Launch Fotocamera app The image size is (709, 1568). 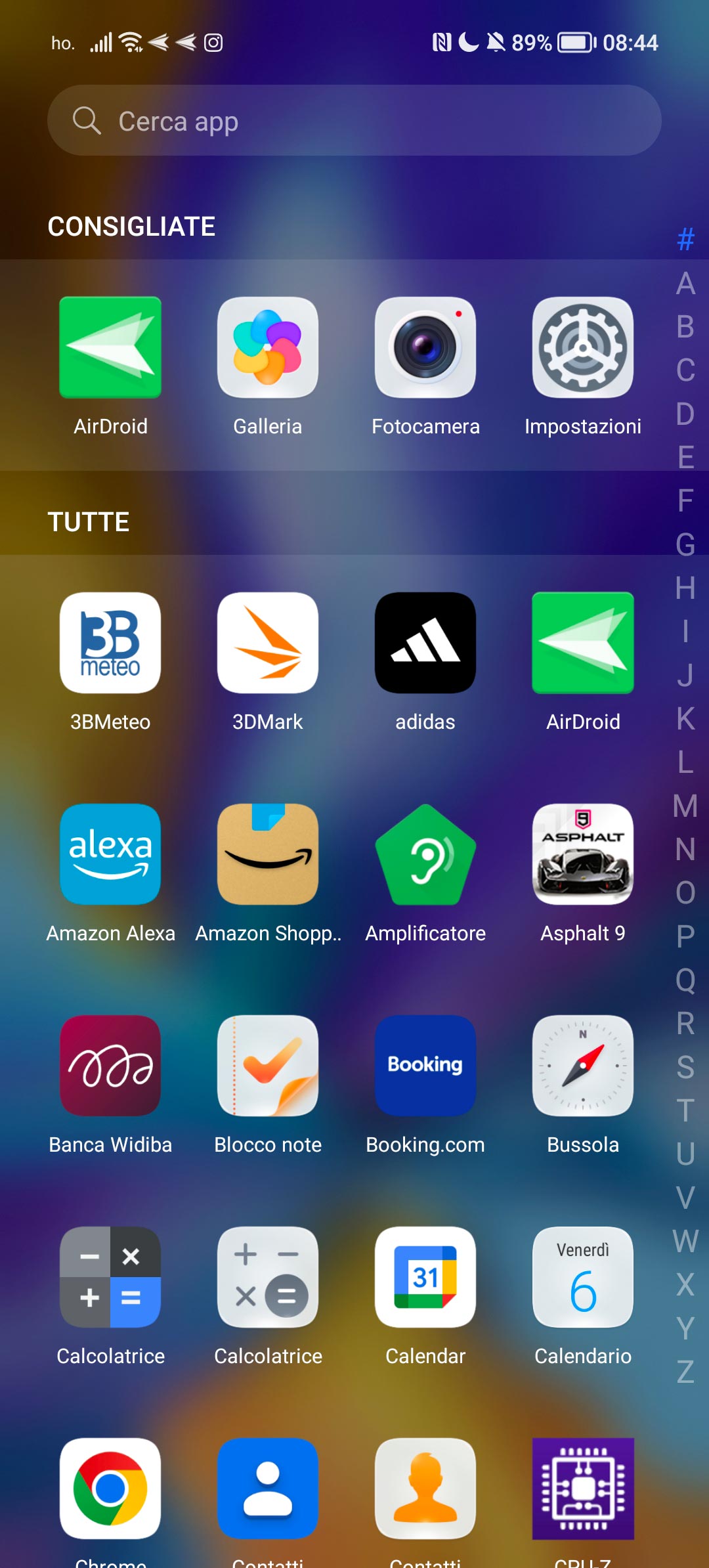tap(425, 348)
